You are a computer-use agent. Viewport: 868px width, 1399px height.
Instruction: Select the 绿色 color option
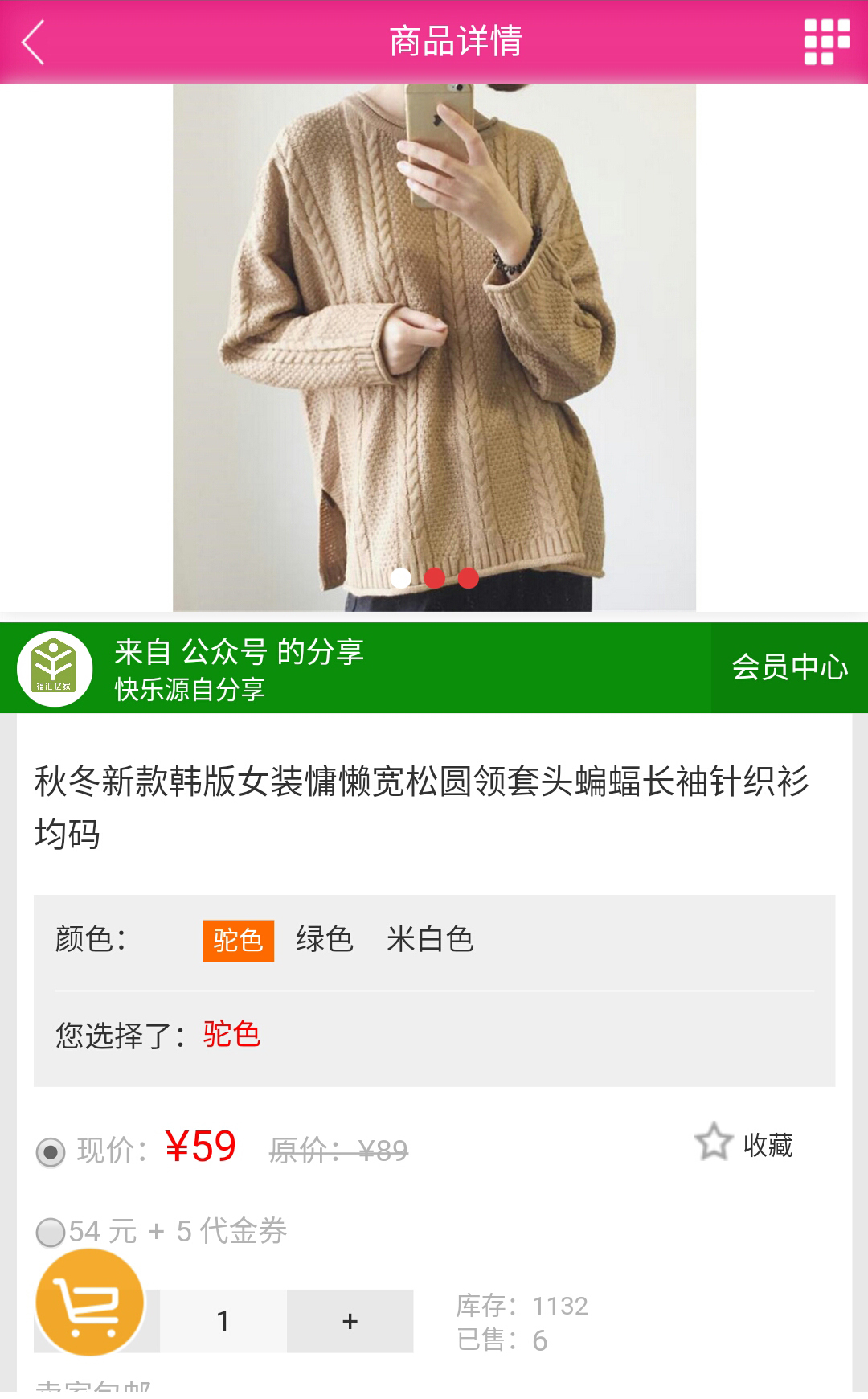pos(325,940)
